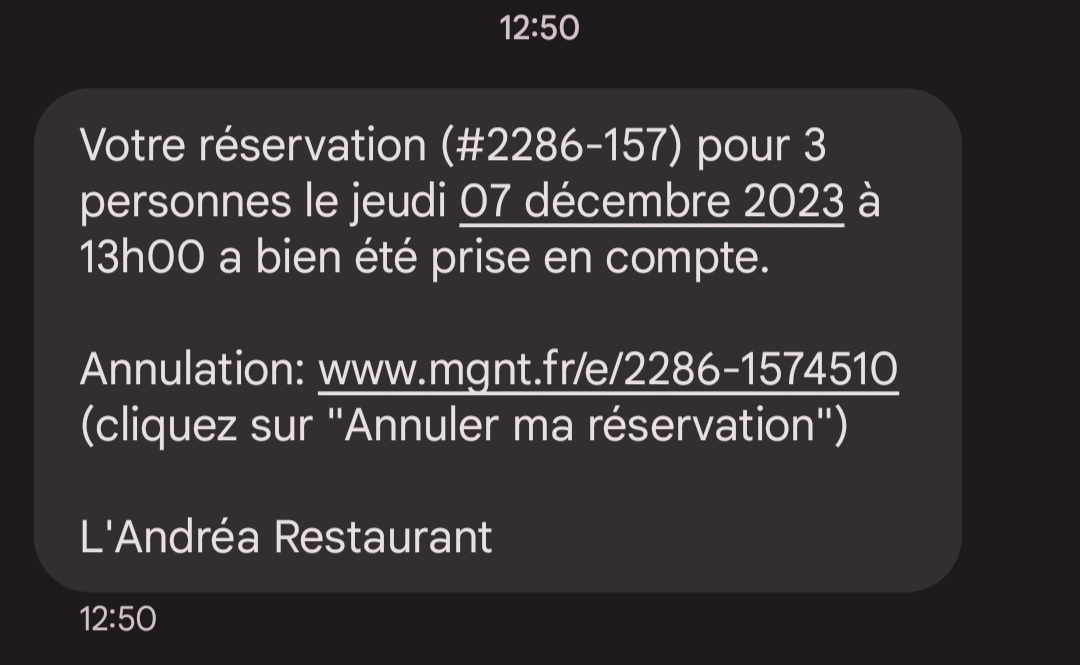Tap the underlined date 07 décembre 2023

[652, 203]
